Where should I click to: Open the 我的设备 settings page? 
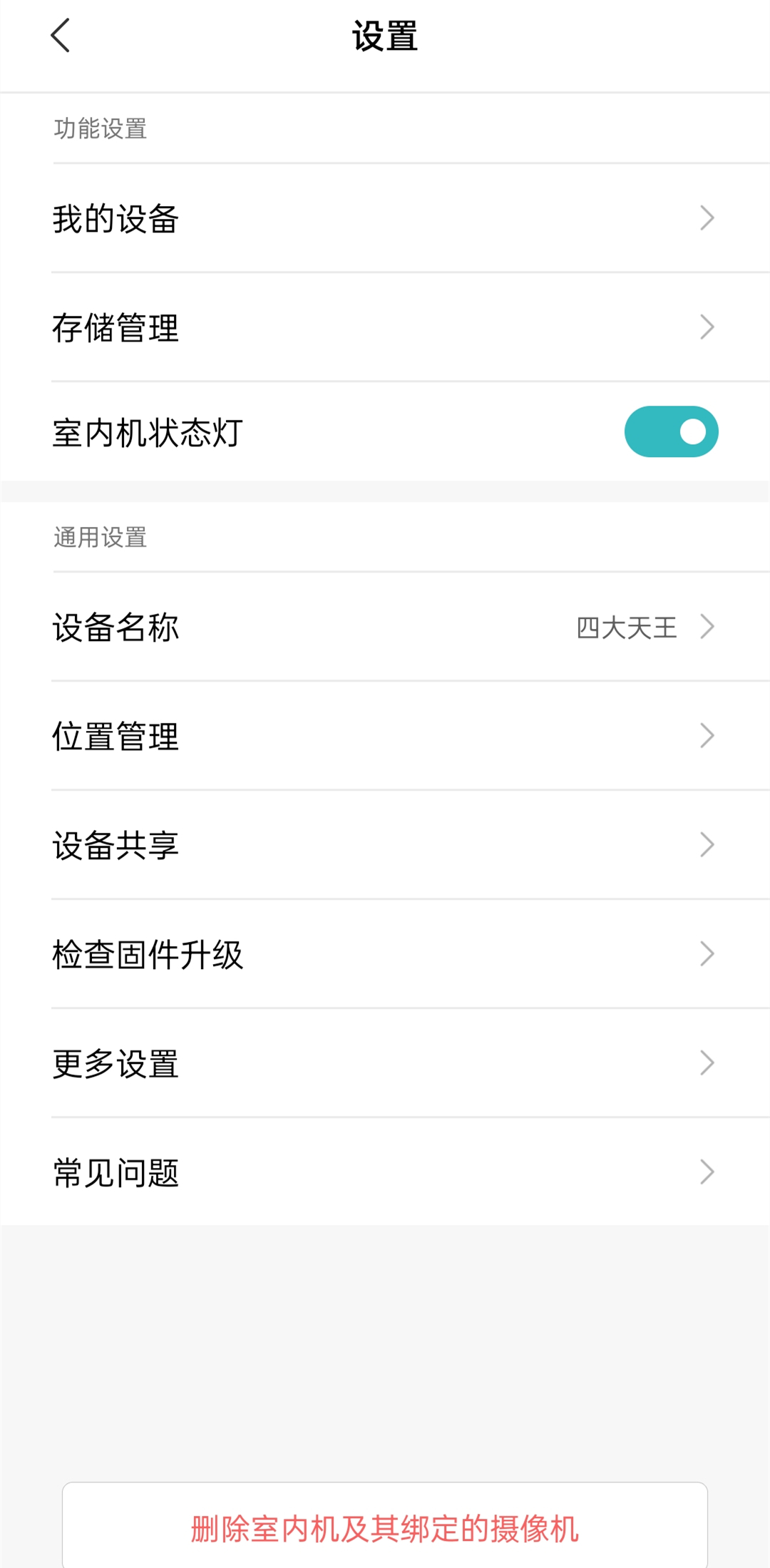pos(385,219)
